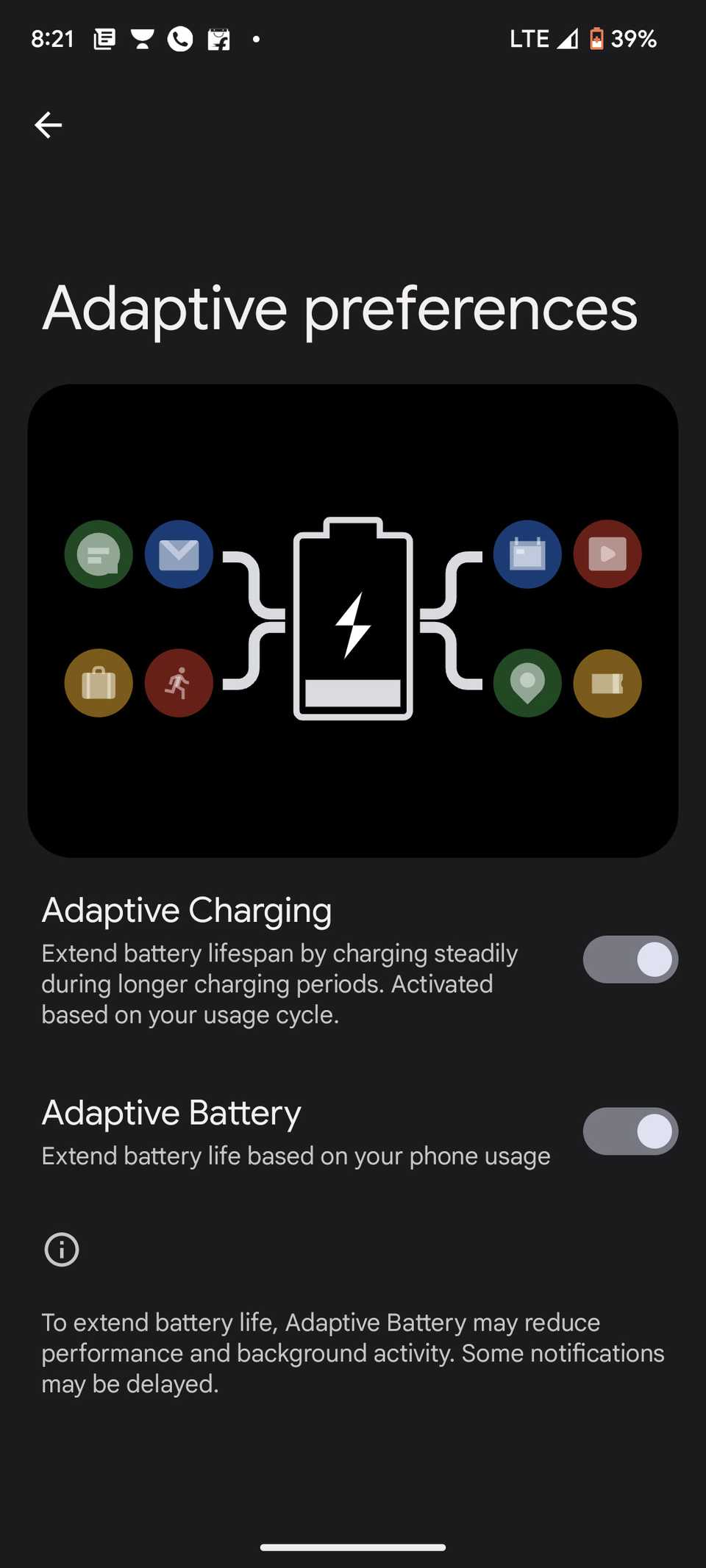Click the blue envelope mail icon
This screenshot has width=706, height=1568.
point(178,555)
